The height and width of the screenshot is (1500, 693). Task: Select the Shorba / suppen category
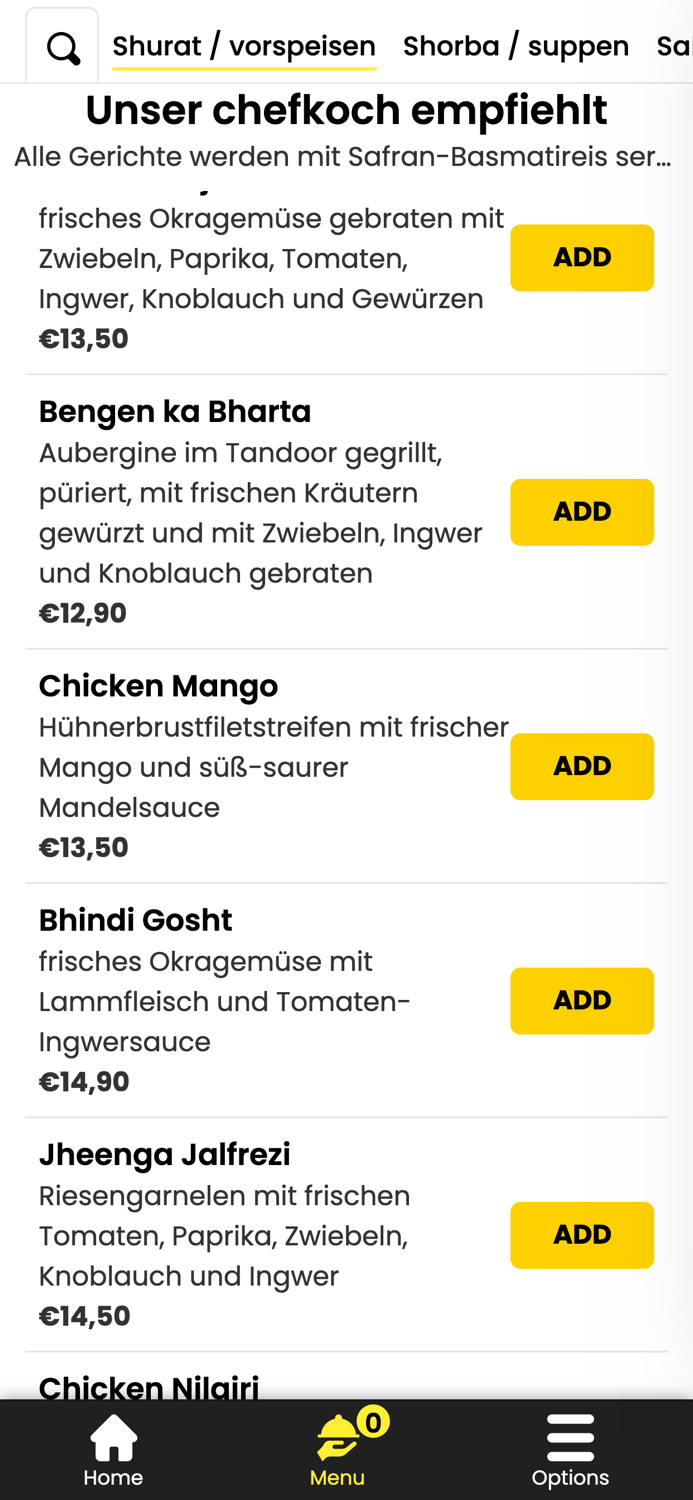click(516, 46)
